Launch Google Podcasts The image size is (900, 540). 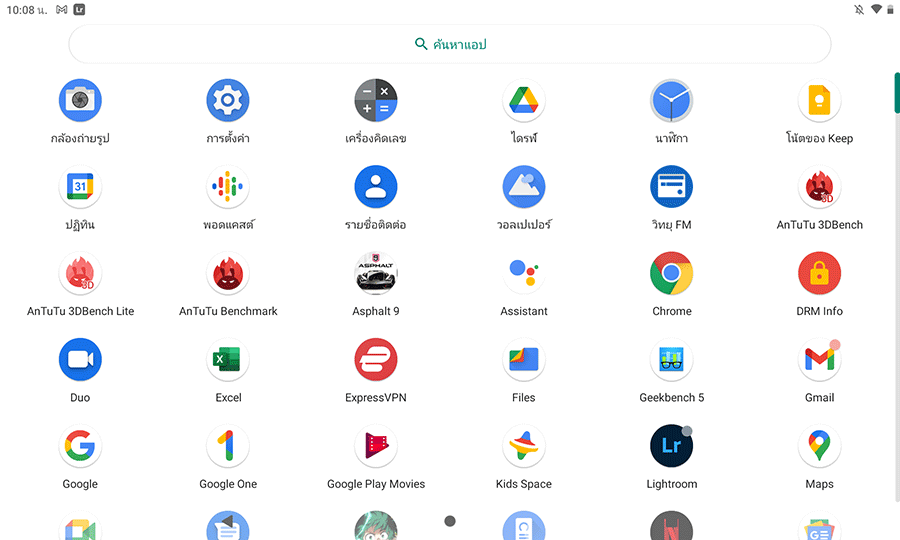pos(228,187)
